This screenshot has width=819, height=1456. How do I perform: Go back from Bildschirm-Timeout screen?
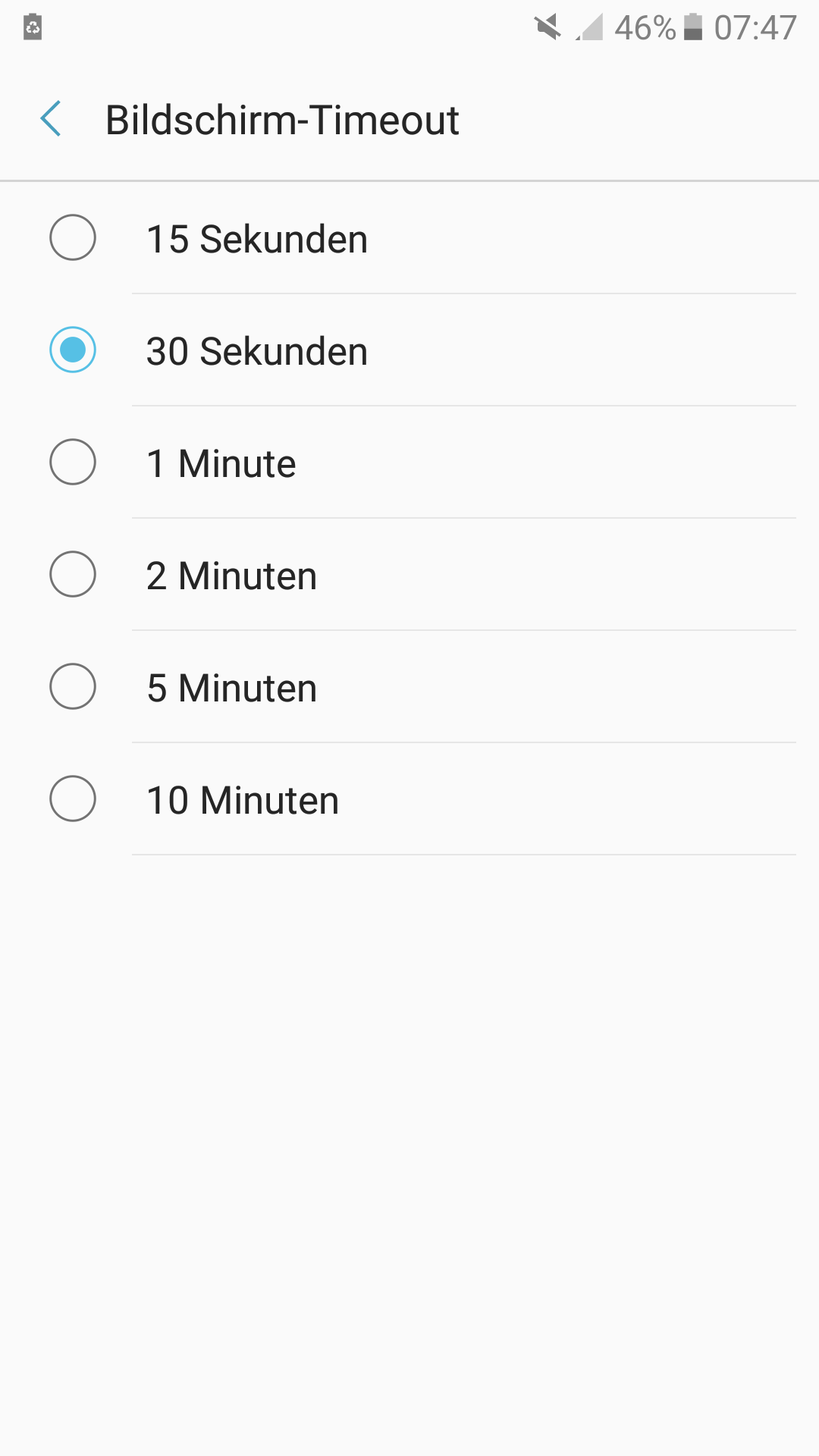51,119
